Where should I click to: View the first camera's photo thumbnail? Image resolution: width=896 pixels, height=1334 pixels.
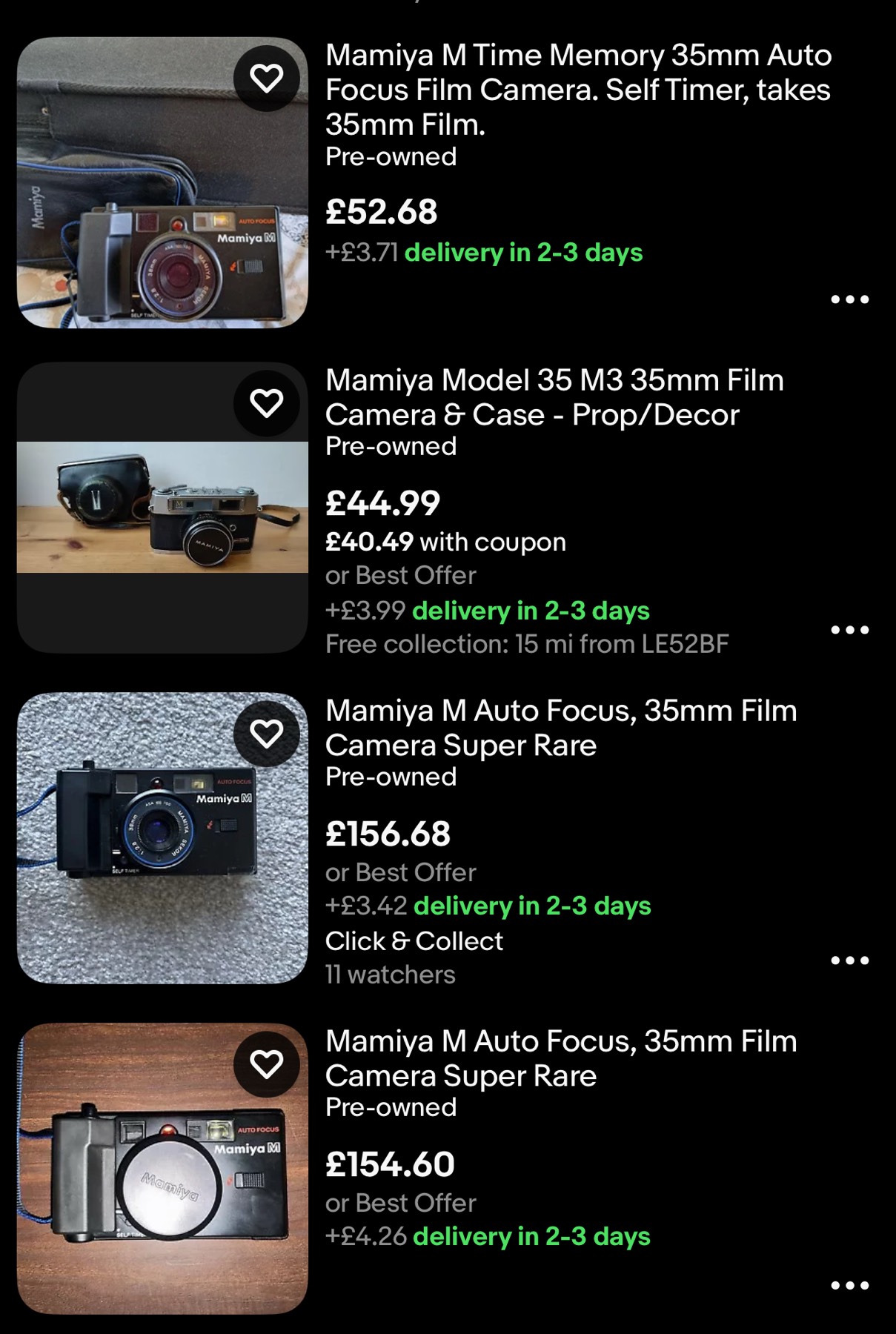pos(165,180)
